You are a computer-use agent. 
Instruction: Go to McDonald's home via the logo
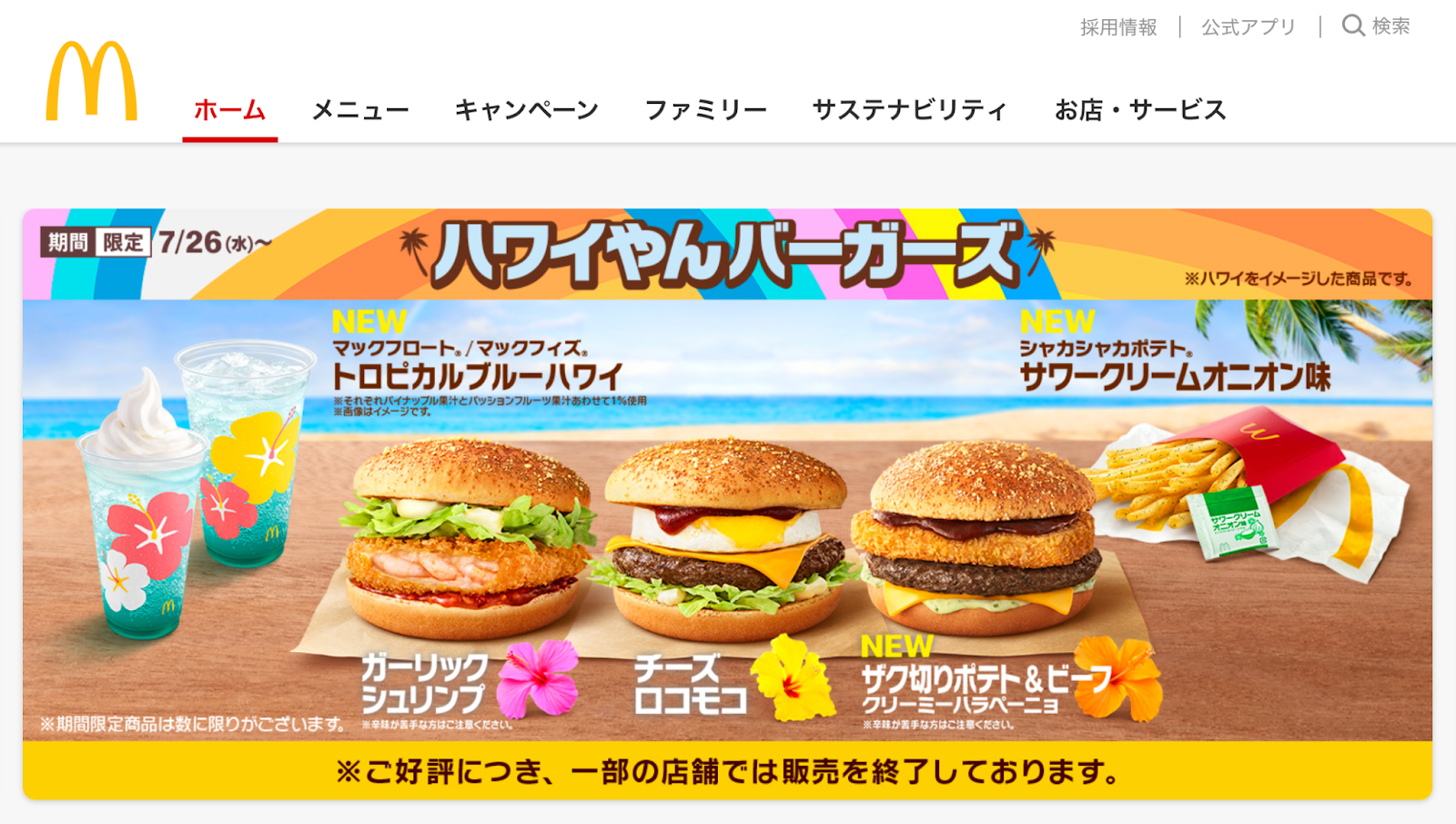point(91,82)
